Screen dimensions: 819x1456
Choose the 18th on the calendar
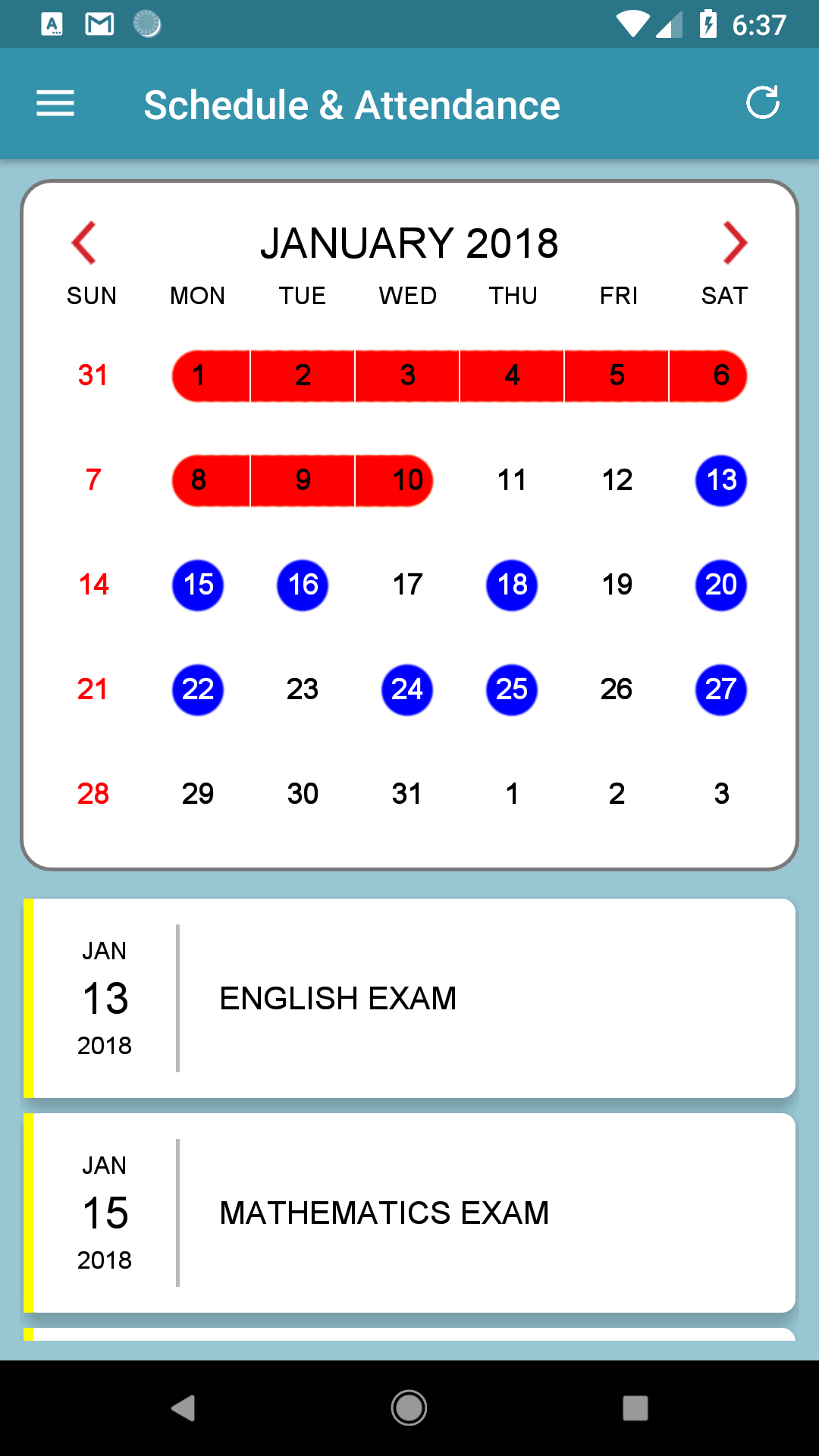click(x=512, y=585)
